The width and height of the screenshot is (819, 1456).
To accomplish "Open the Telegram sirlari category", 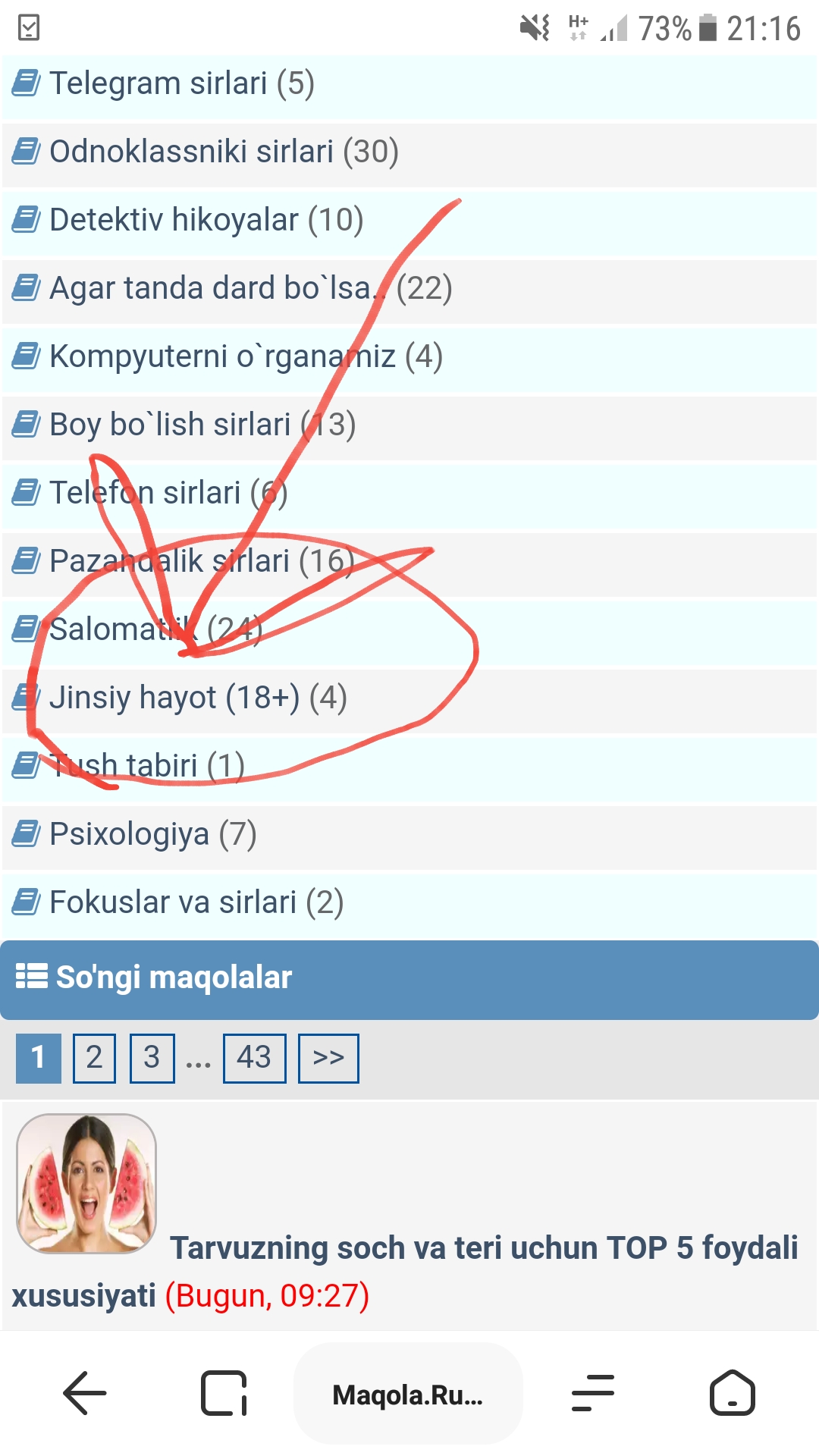I will 180,84.
